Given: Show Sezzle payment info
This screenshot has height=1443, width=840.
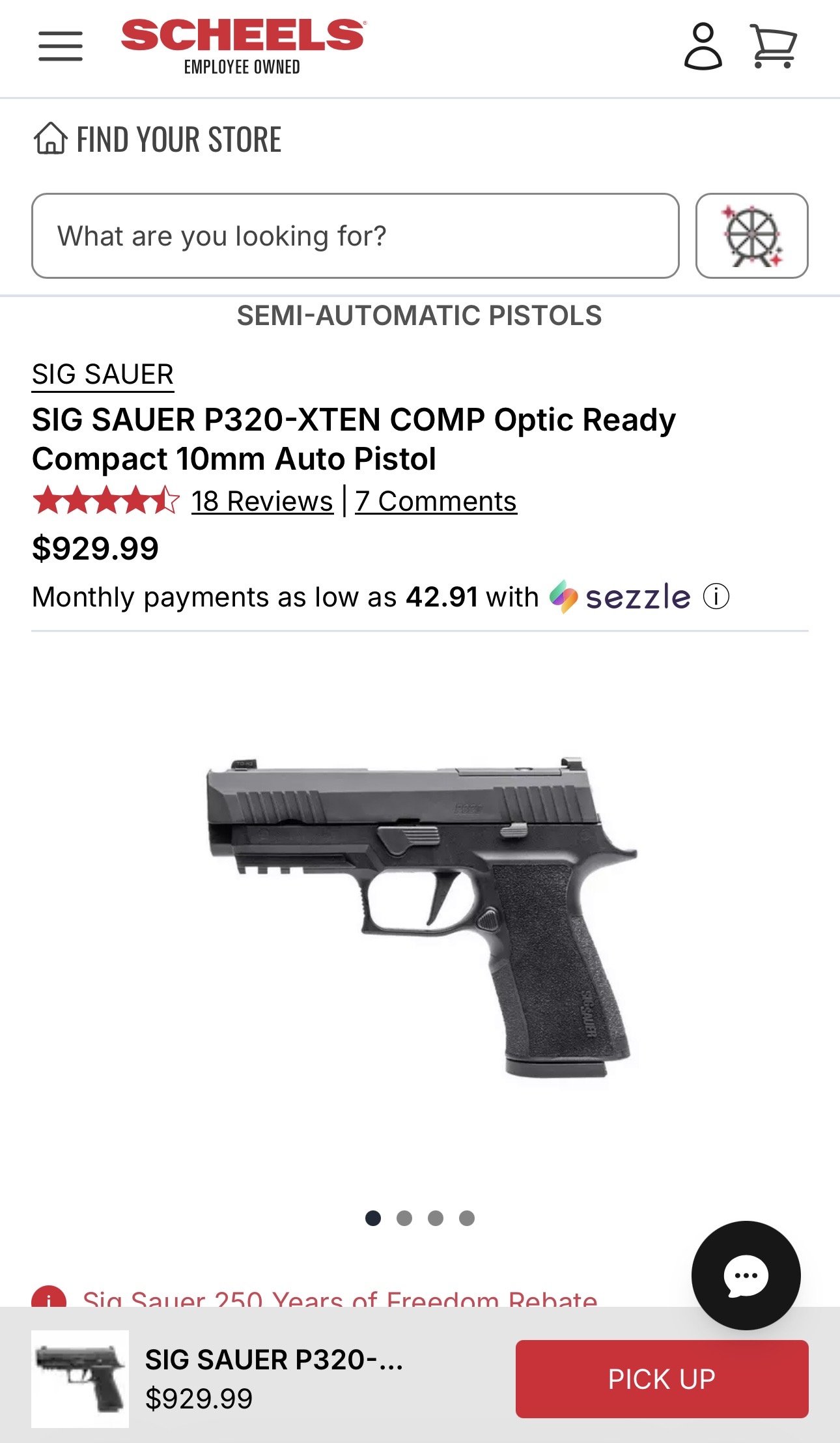Looking at the screenshot, I should pos(716,597).
